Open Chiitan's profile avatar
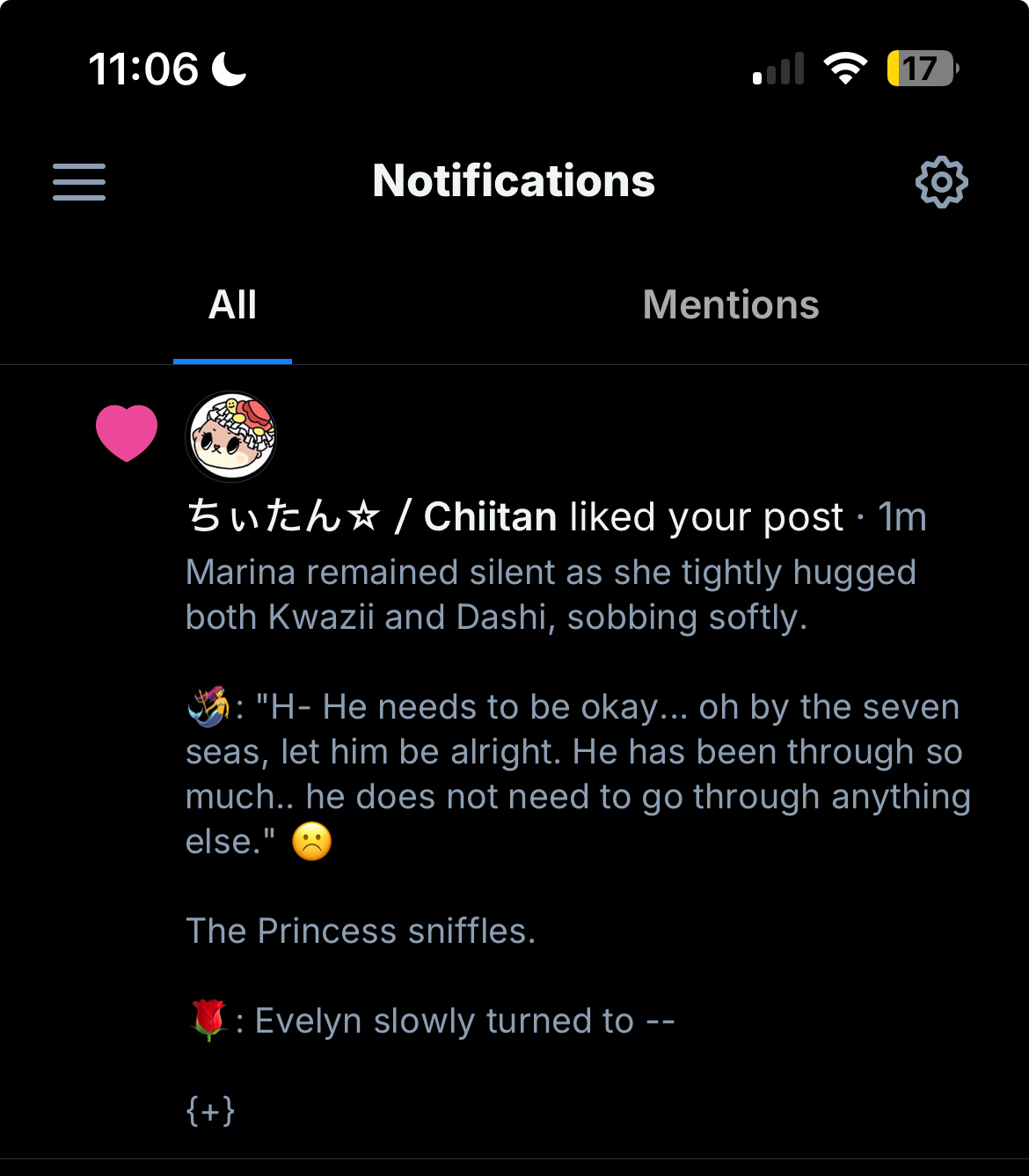Image resolution: width=1029 pixels, height=1176 pixels. (231, 437)
